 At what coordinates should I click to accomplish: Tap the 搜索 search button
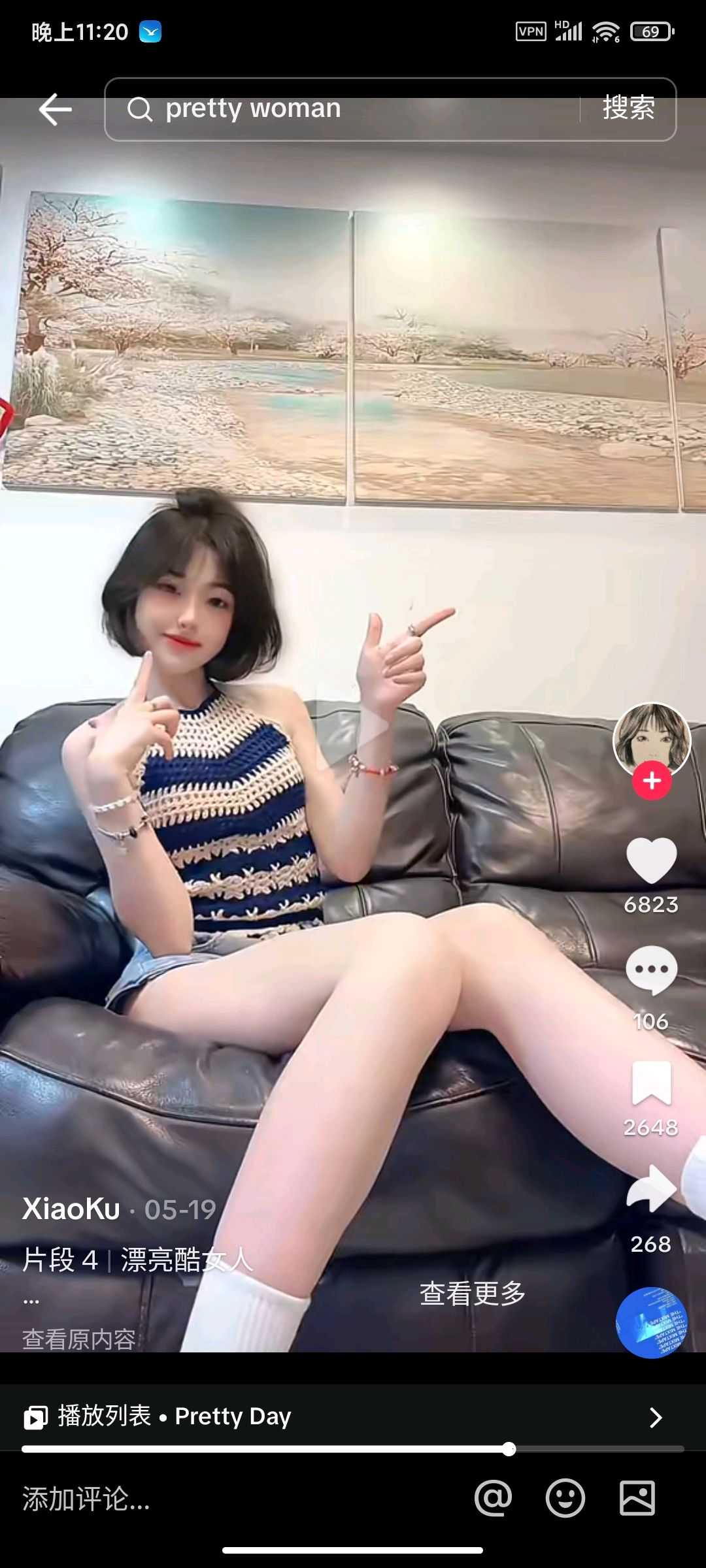pyautogui.click(x=628, y=108)
